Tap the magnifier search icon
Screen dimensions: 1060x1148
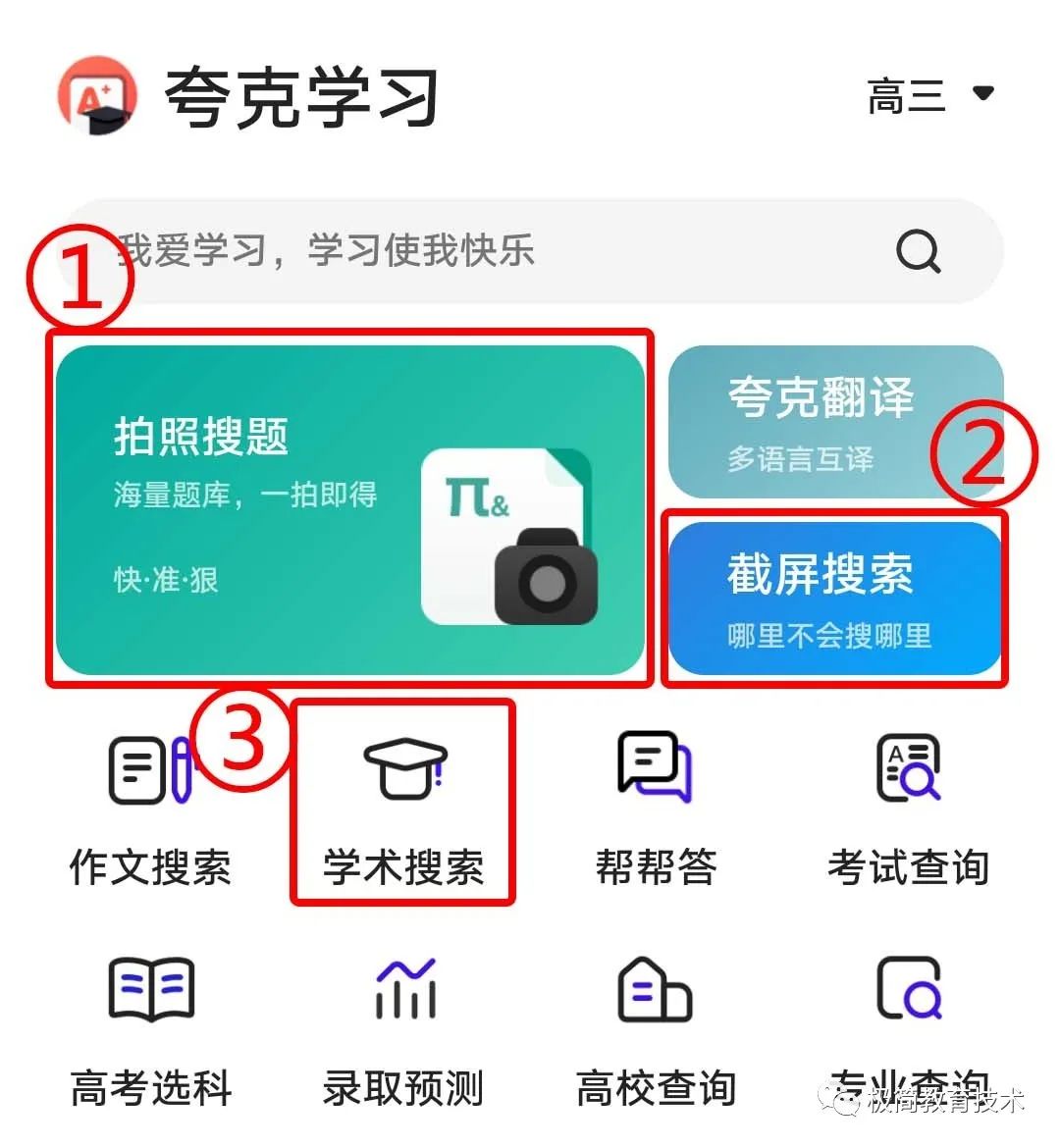919,252
